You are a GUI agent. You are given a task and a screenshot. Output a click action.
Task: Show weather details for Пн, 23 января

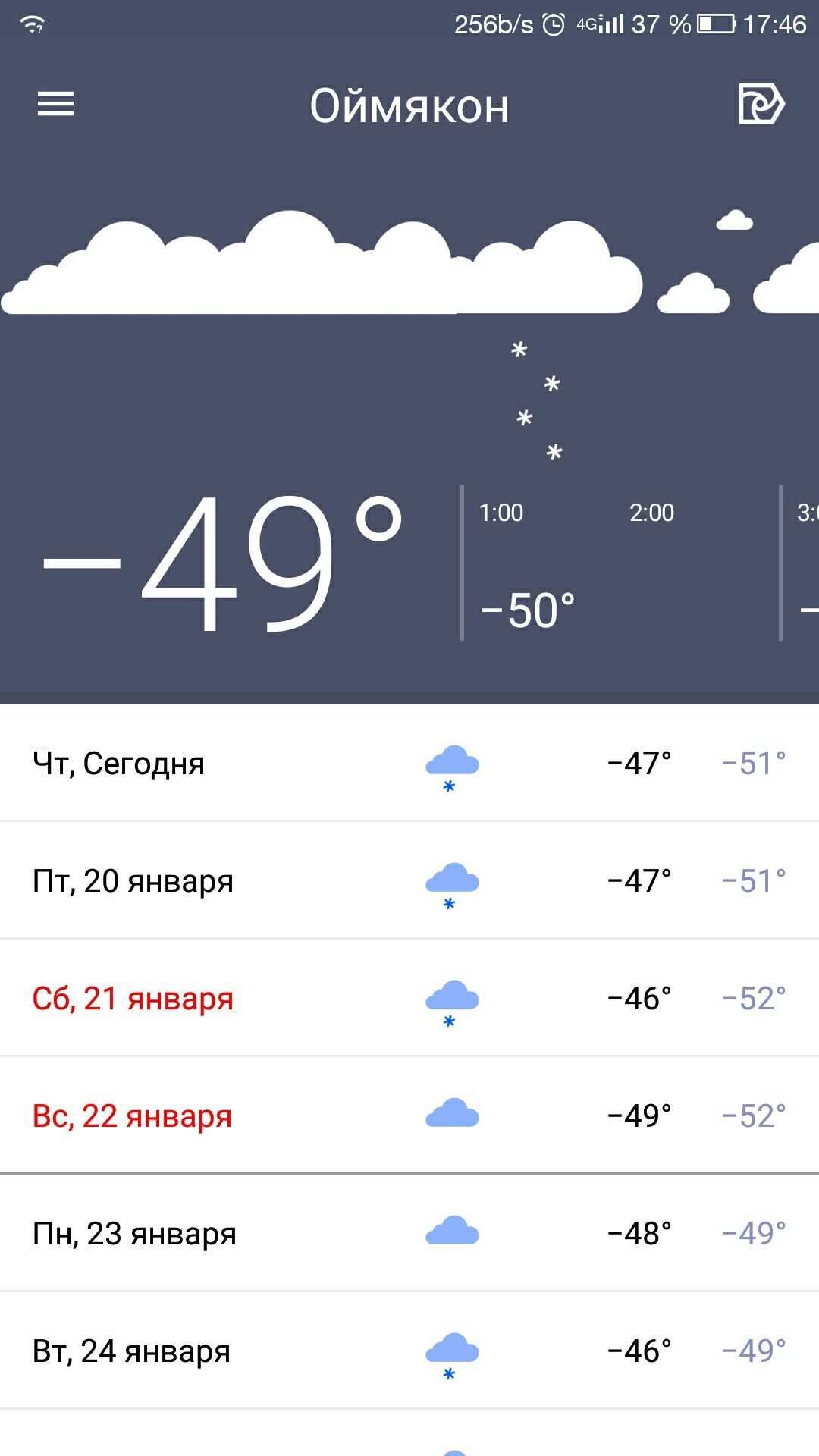coord(409,1233)
